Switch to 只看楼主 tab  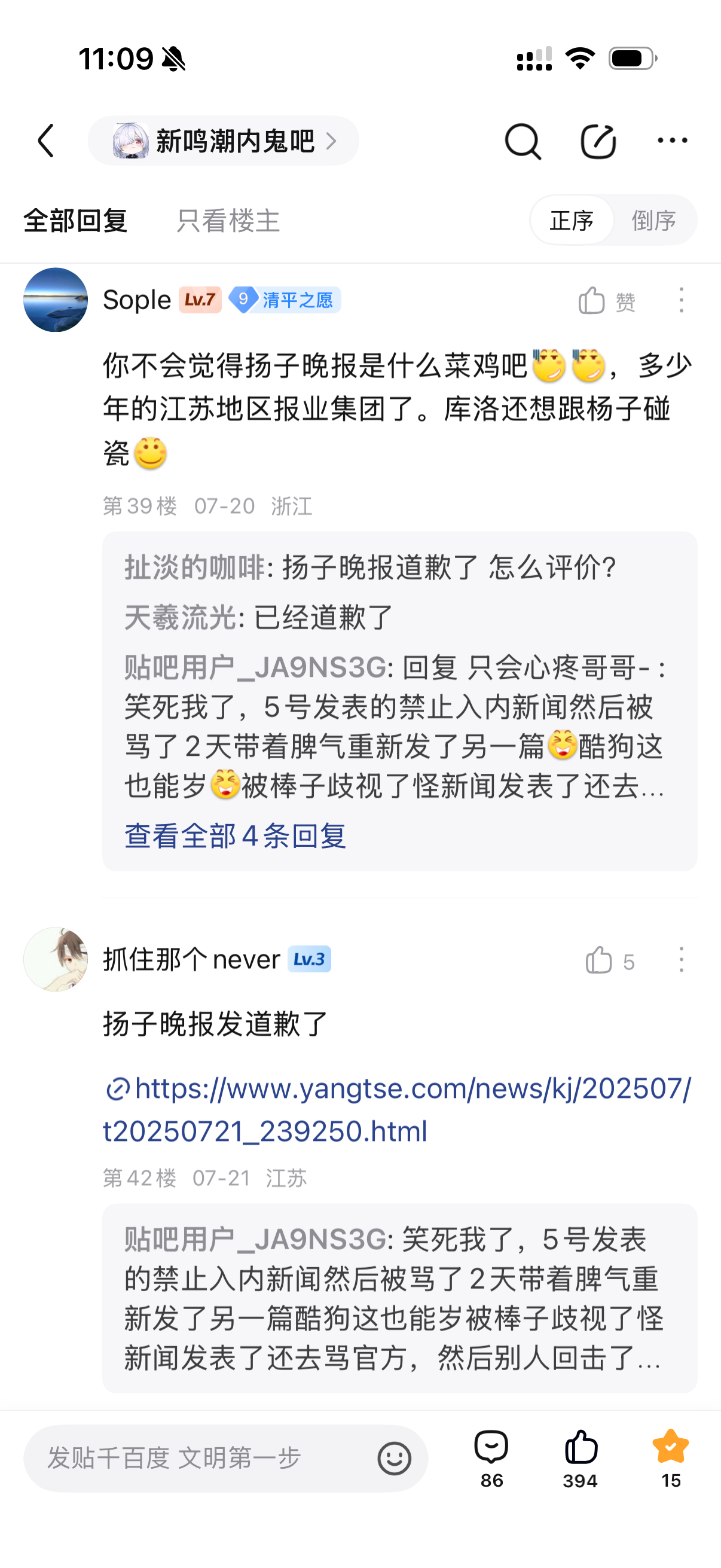(228, 220)
